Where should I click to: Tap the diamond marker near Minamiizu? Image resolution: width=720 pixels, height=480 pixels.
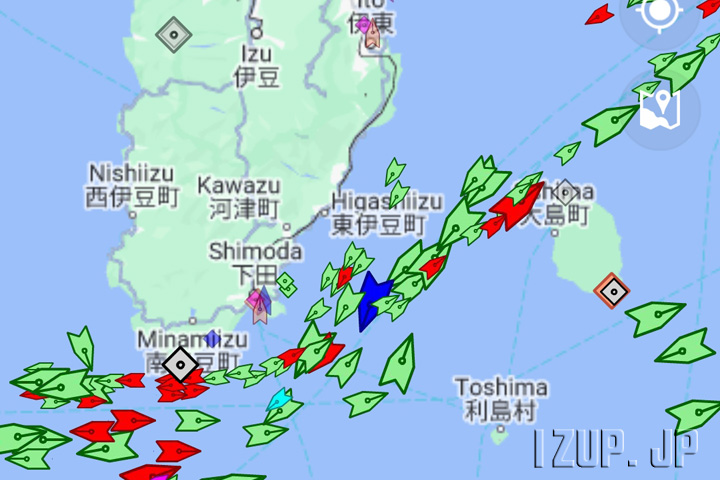click(x=181, y=365)
